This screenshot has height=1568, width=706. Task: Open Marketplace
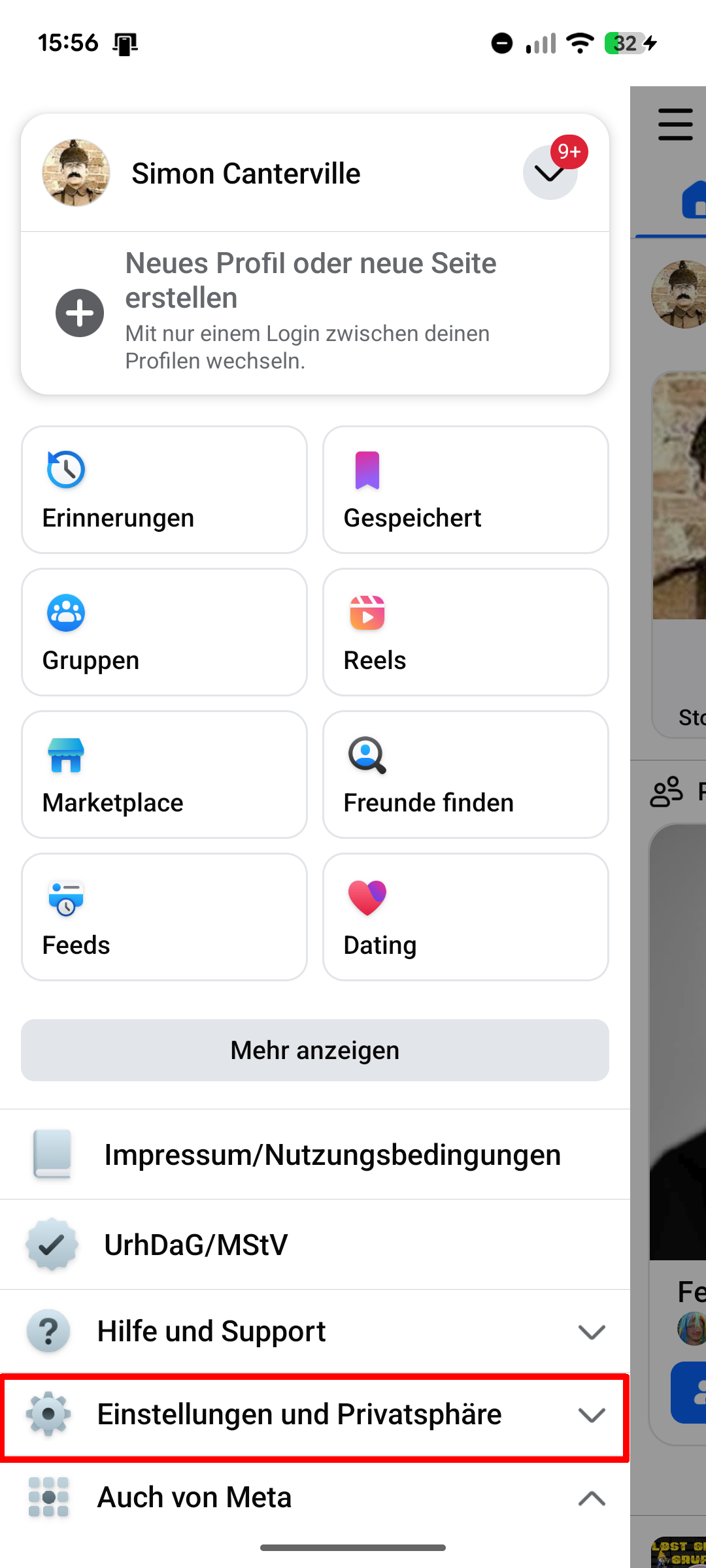(164, 775)
